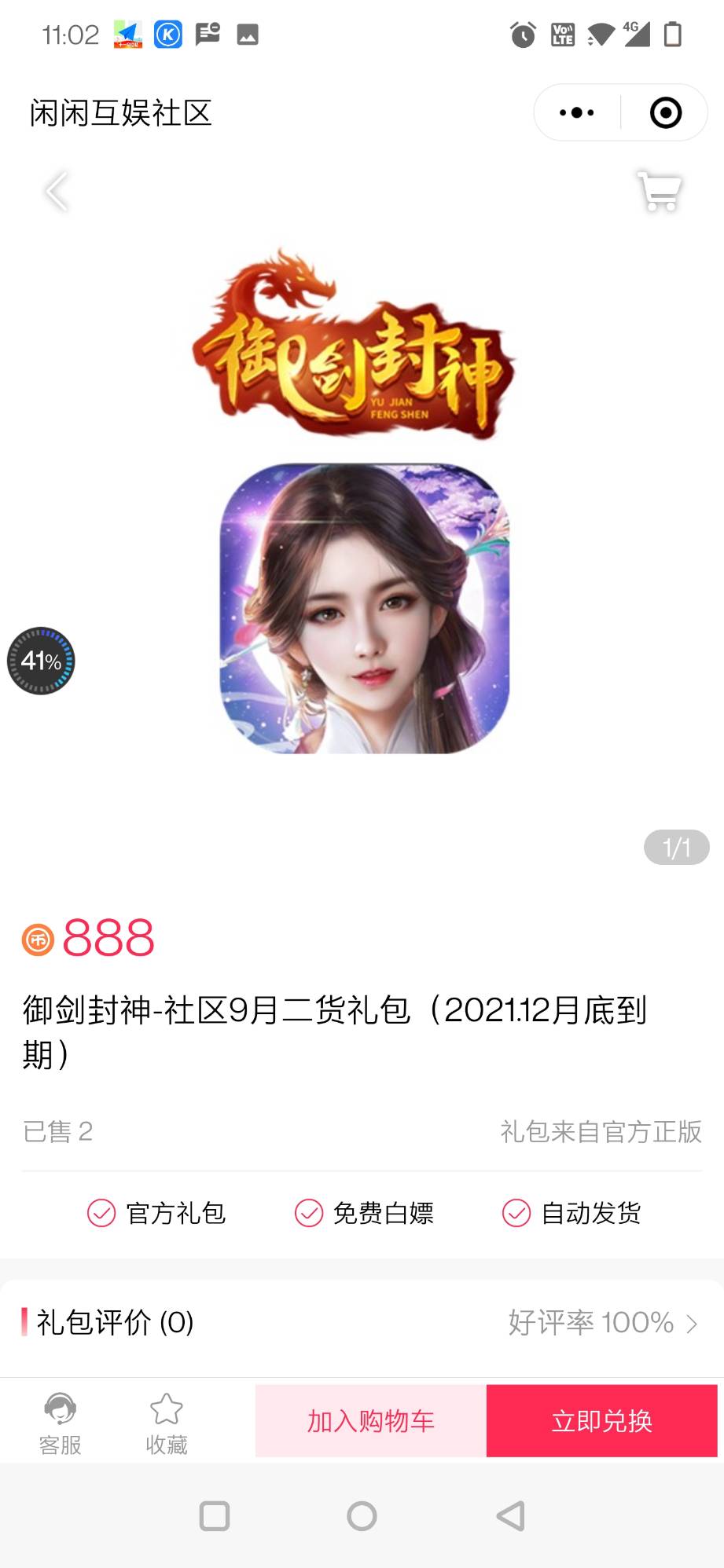
Task: Redeem now with 立即兑换
Action: click(x=601, y=1421)
